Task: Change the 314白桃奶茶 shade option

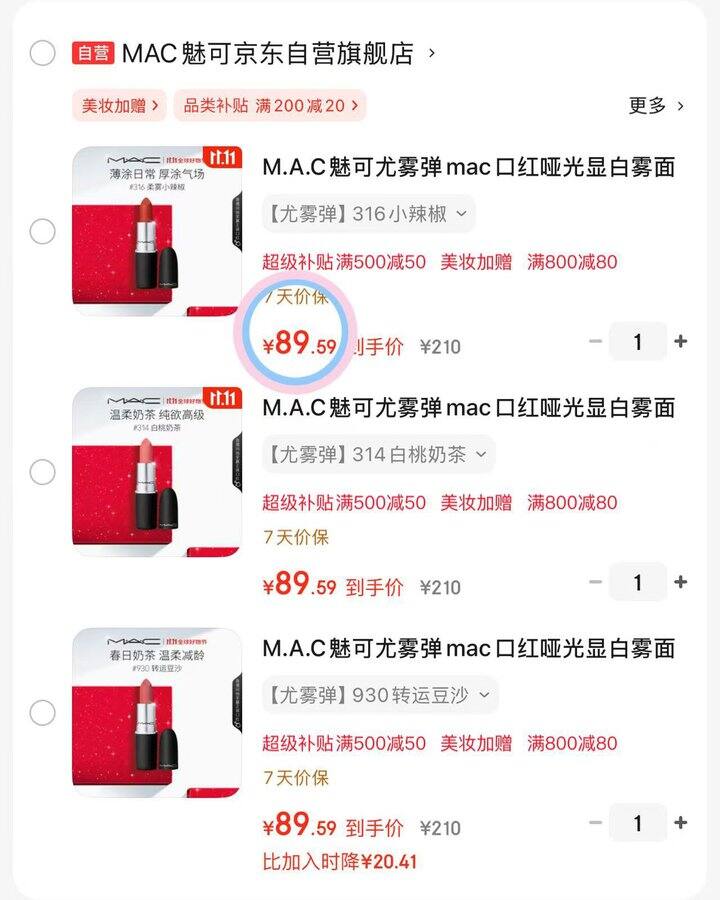Action: [x=378, y=454]
